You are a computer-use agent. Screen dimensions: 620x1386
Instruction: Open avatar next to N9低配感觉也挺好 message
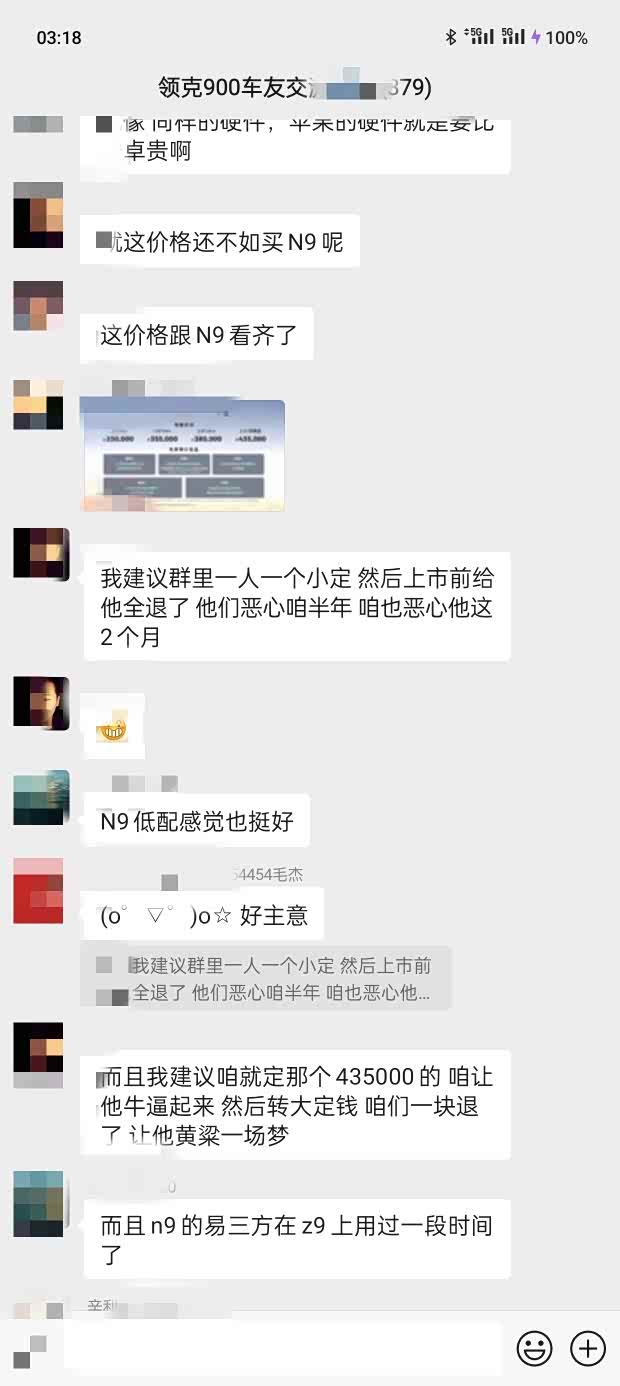pos(40,798)
